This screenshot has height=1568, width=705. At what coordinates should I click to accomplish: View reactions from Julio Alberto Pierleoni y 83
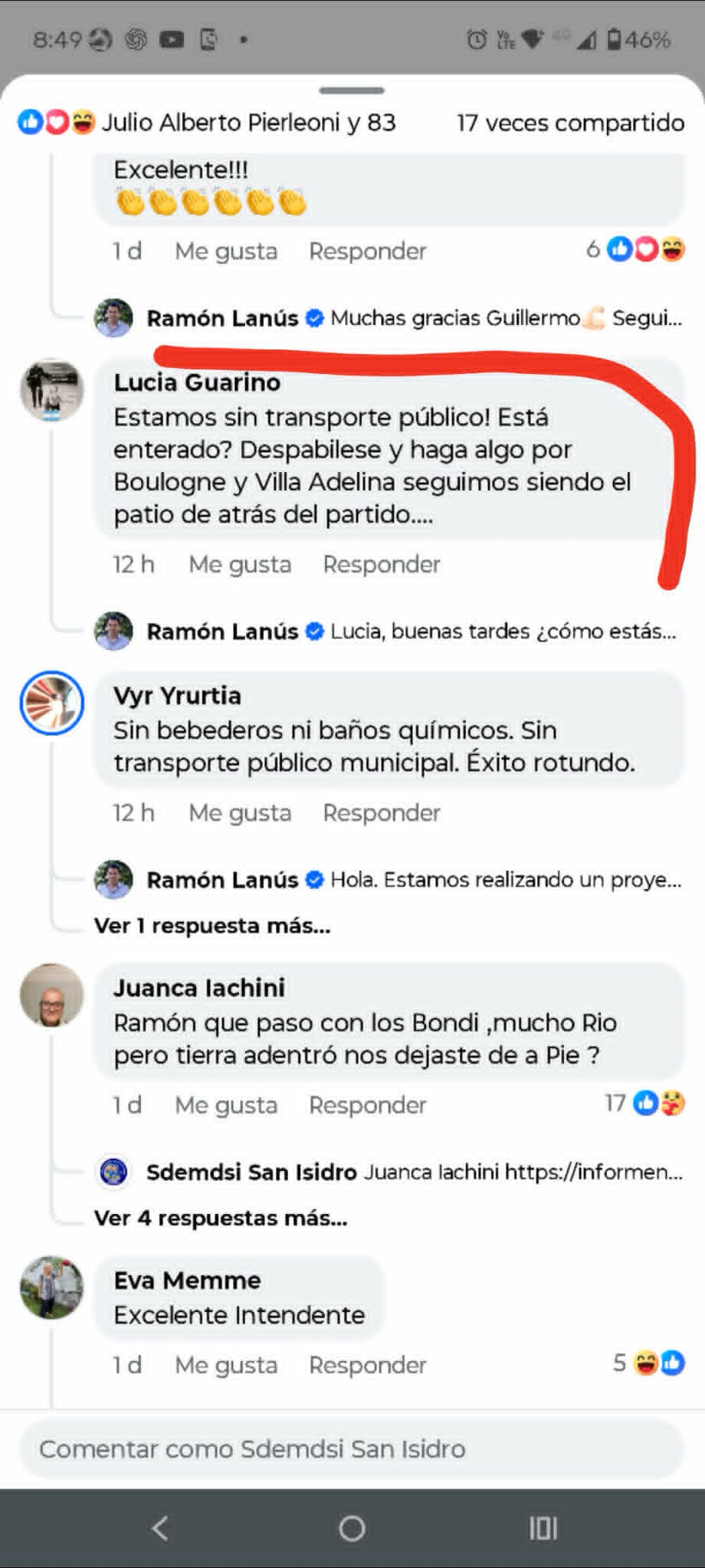(x=207, y=123)
